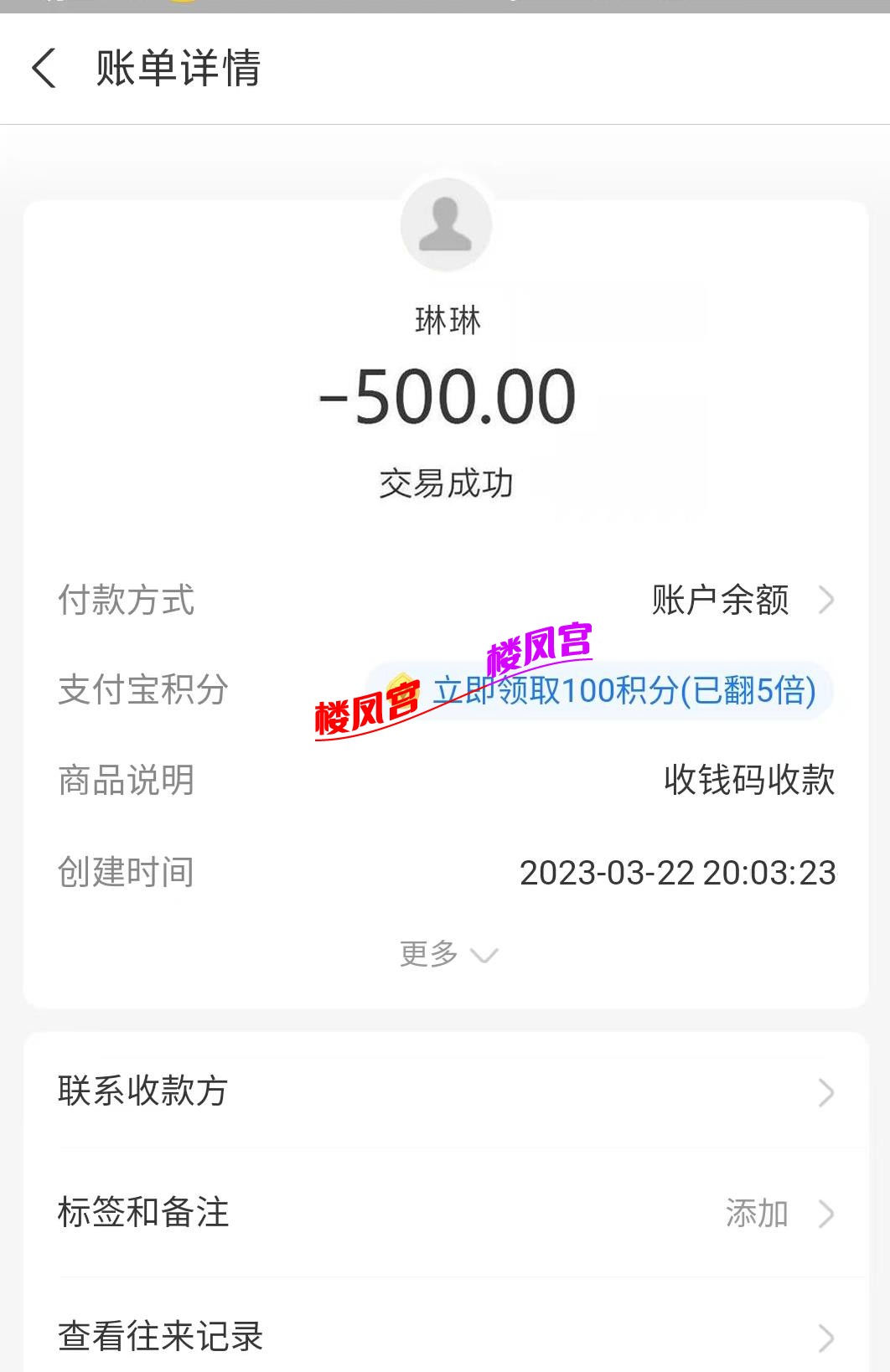Screen dimensions: 890x1372
Task: Select the 创建时间 timestamp row
Action: pyautogui.click(x=445, y=872)
